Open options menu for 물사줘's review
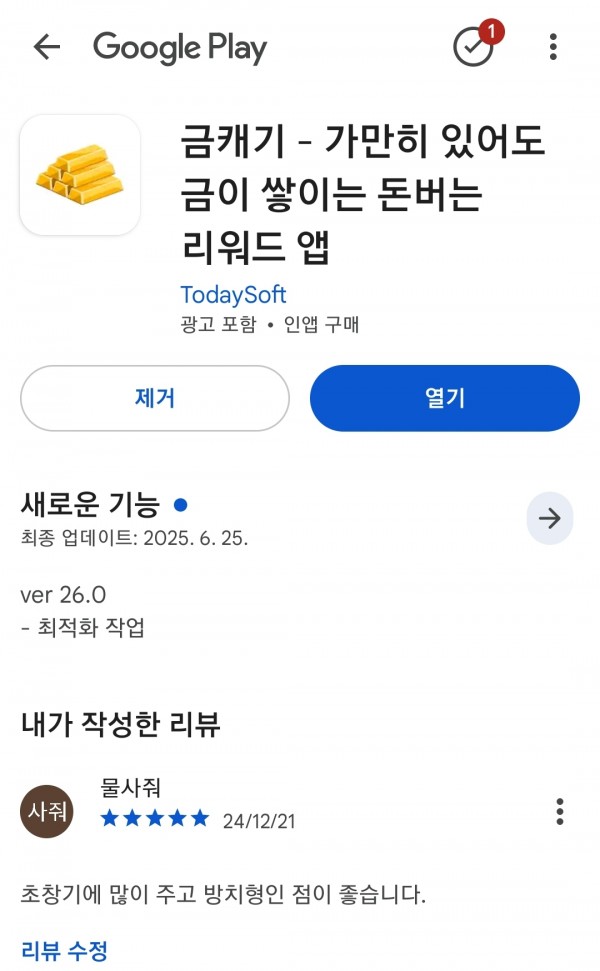The image size is (600, 971). coord(560,811)
